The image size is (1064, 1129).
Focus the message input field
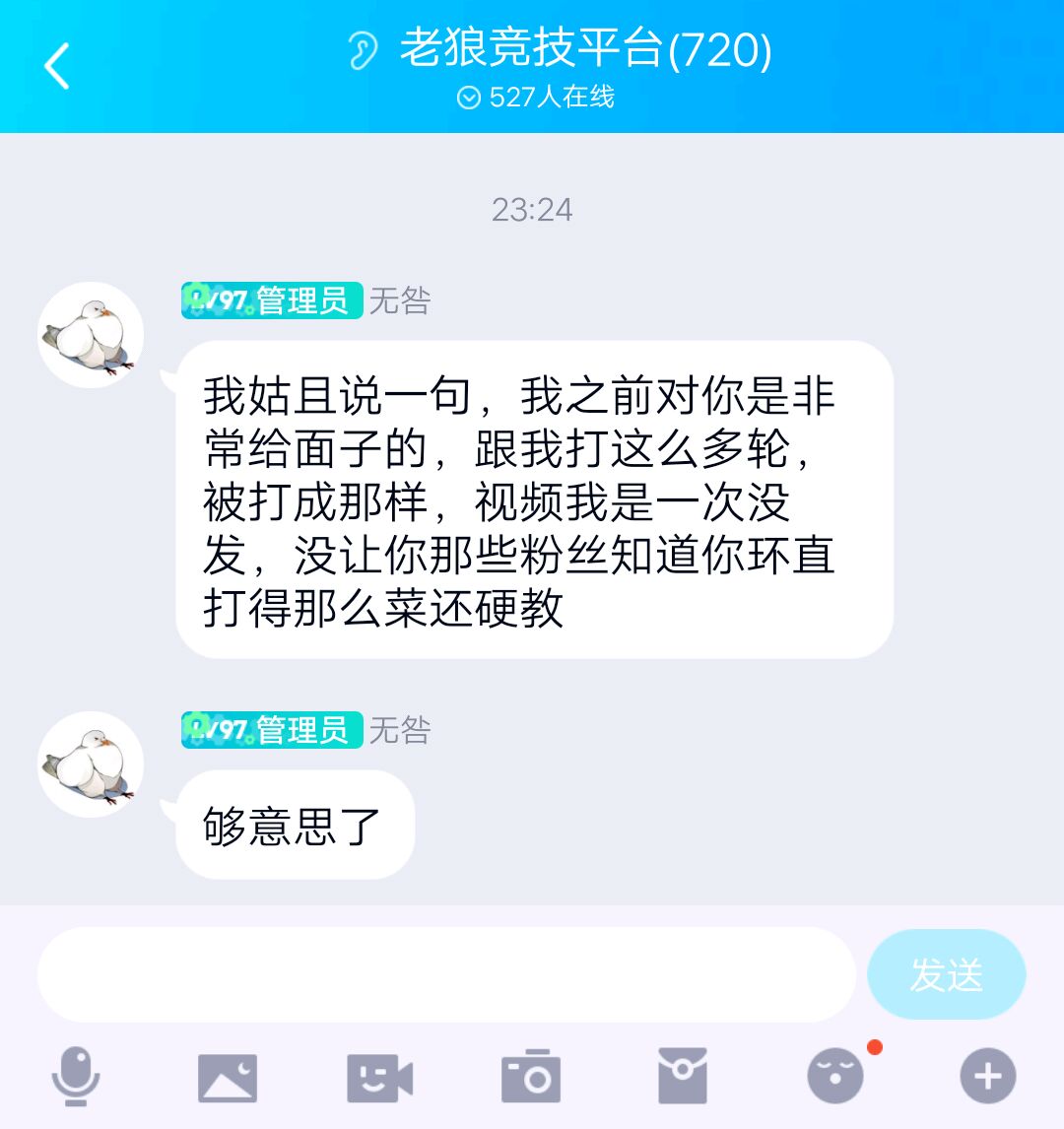tap(445, 974)
